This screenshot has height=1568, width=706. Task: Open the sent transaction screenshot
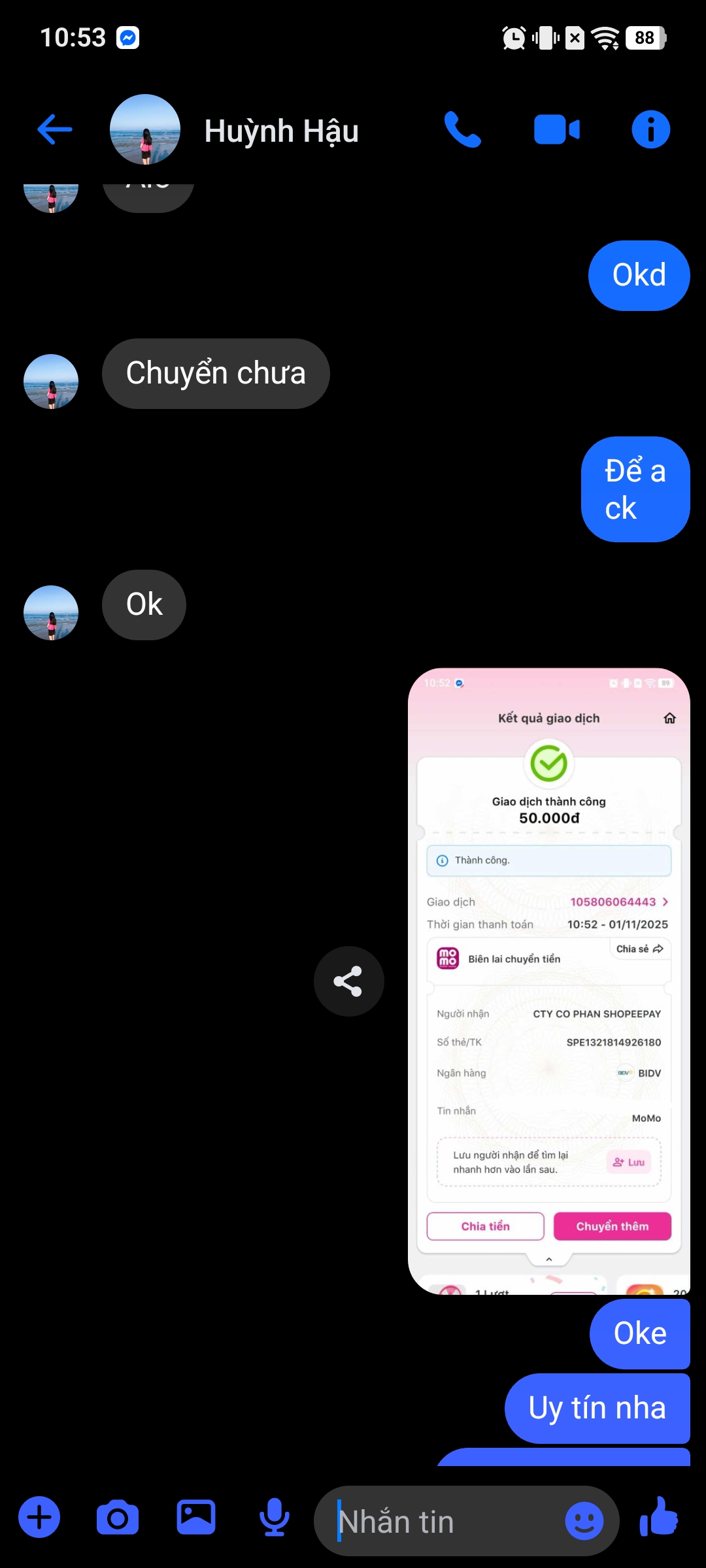(x=549, y=980)
